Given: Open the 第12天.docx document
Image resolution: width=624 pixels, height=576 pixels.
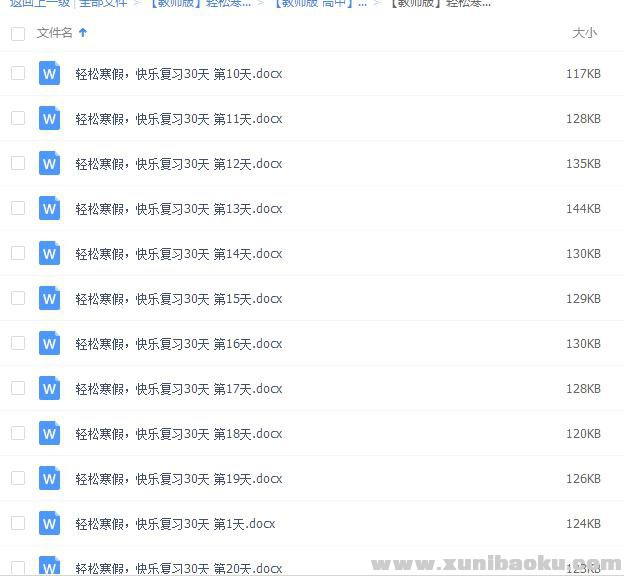Looking at the screenshot, I should 178,164.
